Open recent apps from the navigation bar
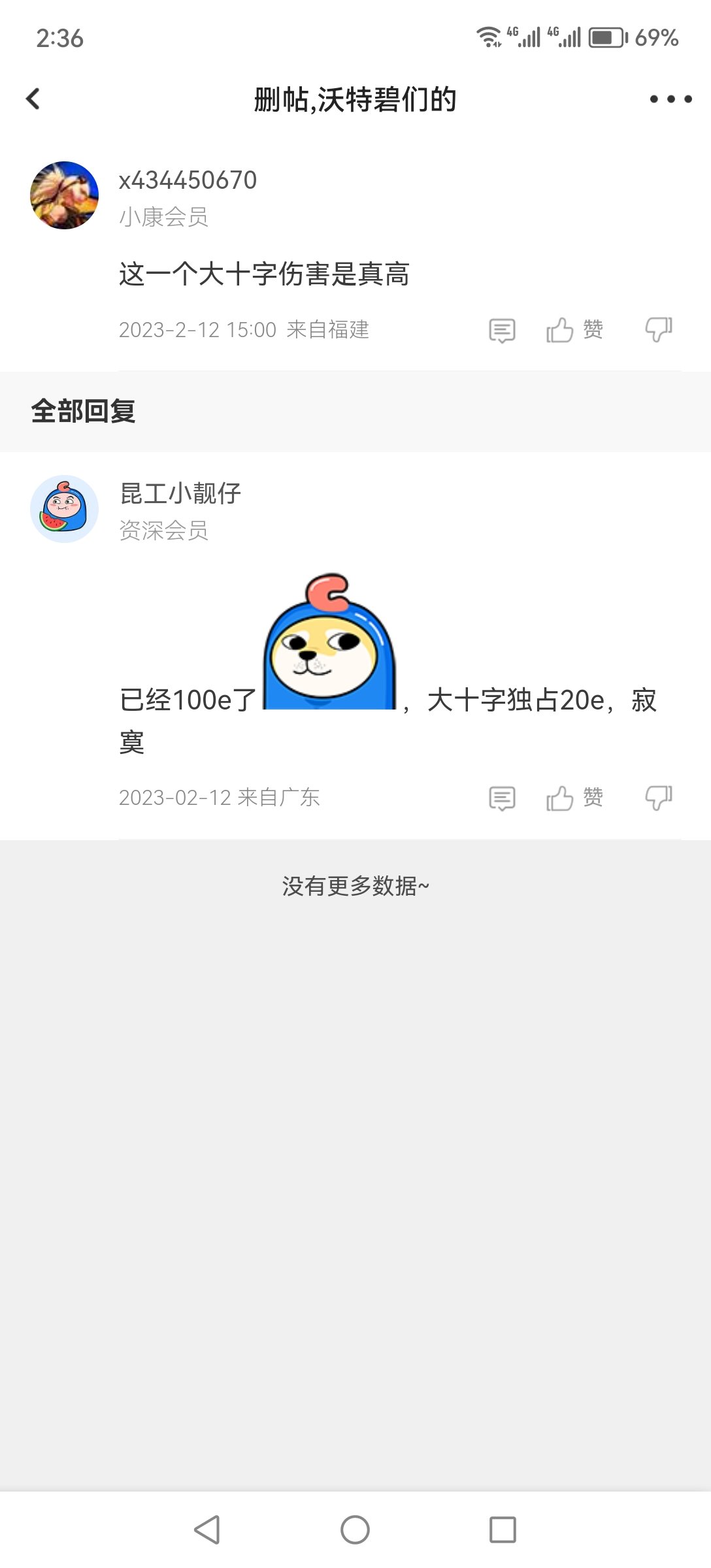 (503, 1529)
